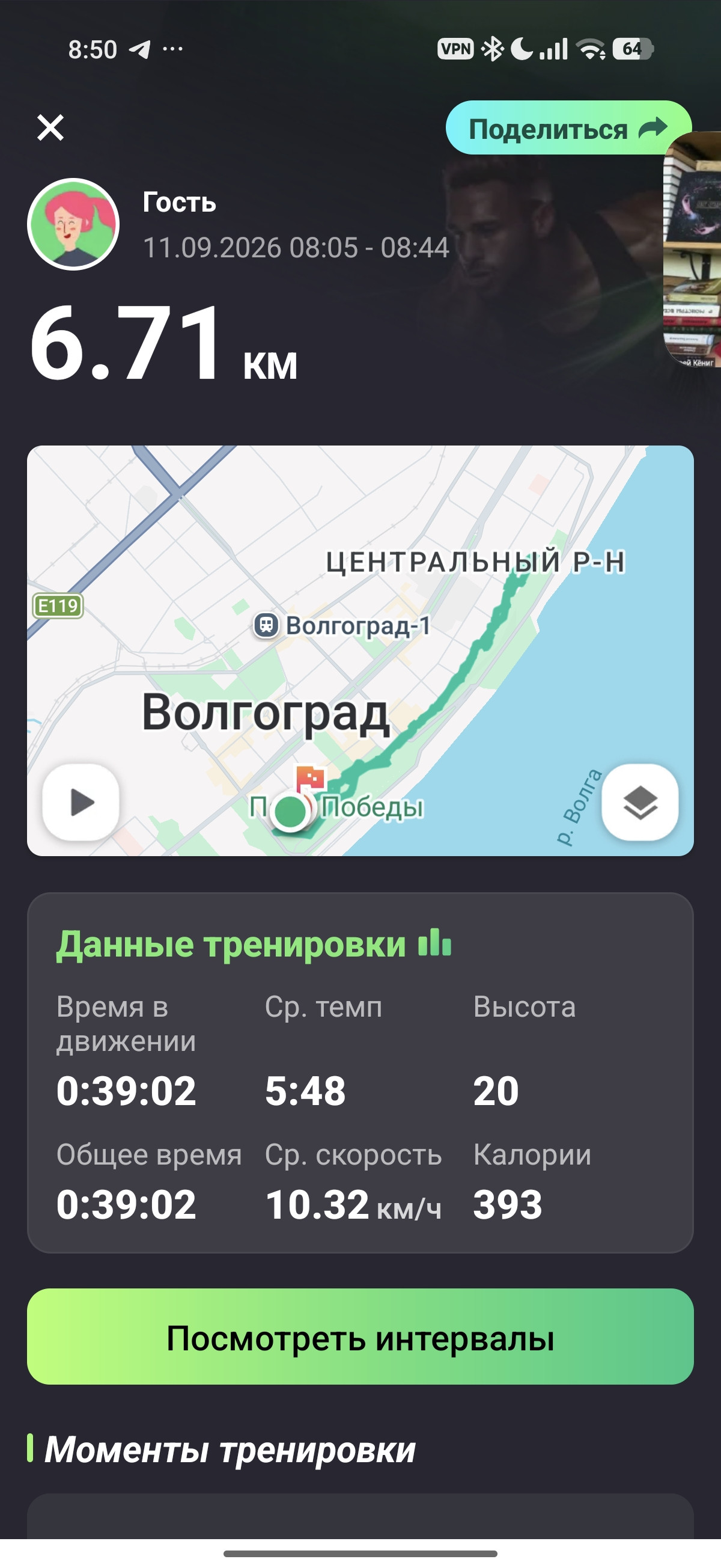Open the map layers selector
The height and width of the screenshot is (1568, 721).
(640, 802)
